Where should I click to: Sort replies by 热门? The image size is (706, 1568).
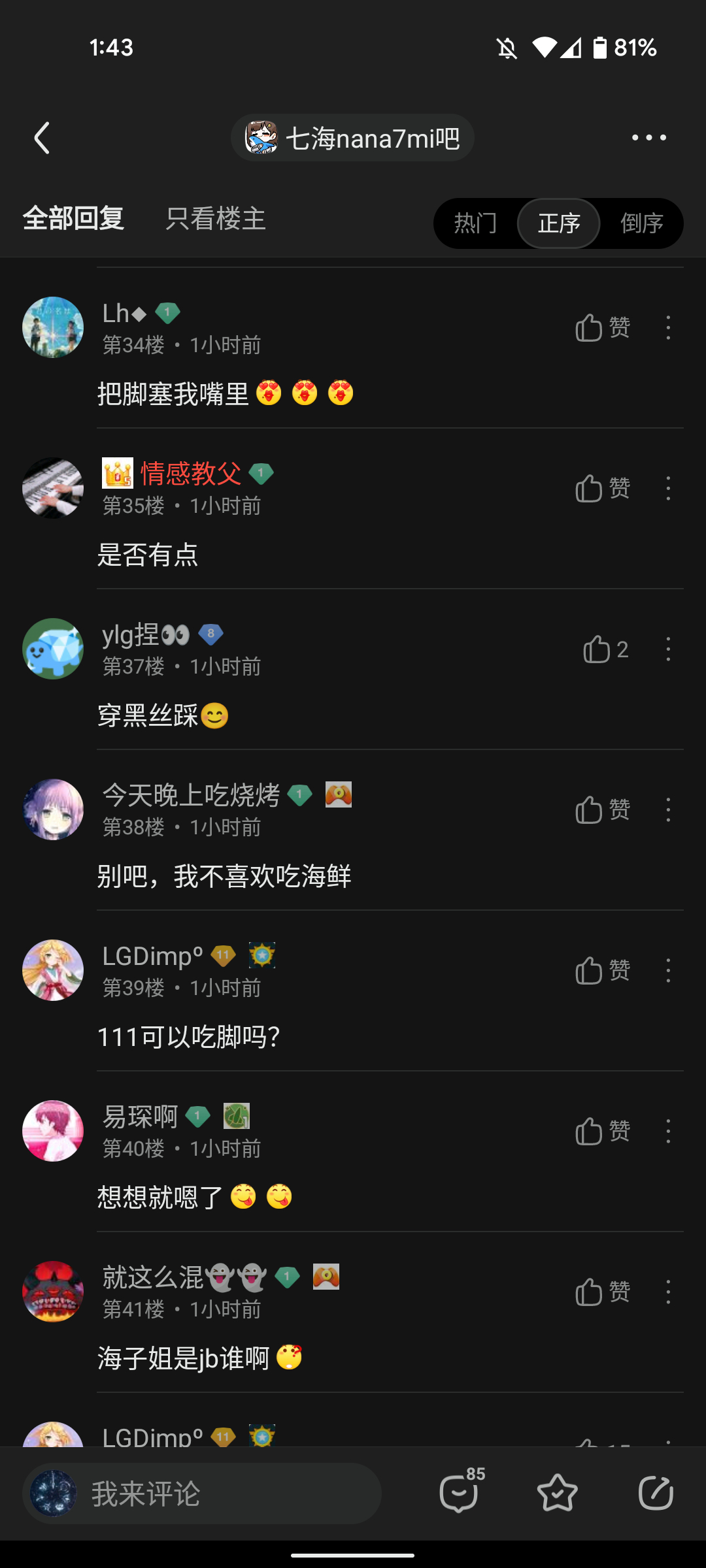(475, 223)
